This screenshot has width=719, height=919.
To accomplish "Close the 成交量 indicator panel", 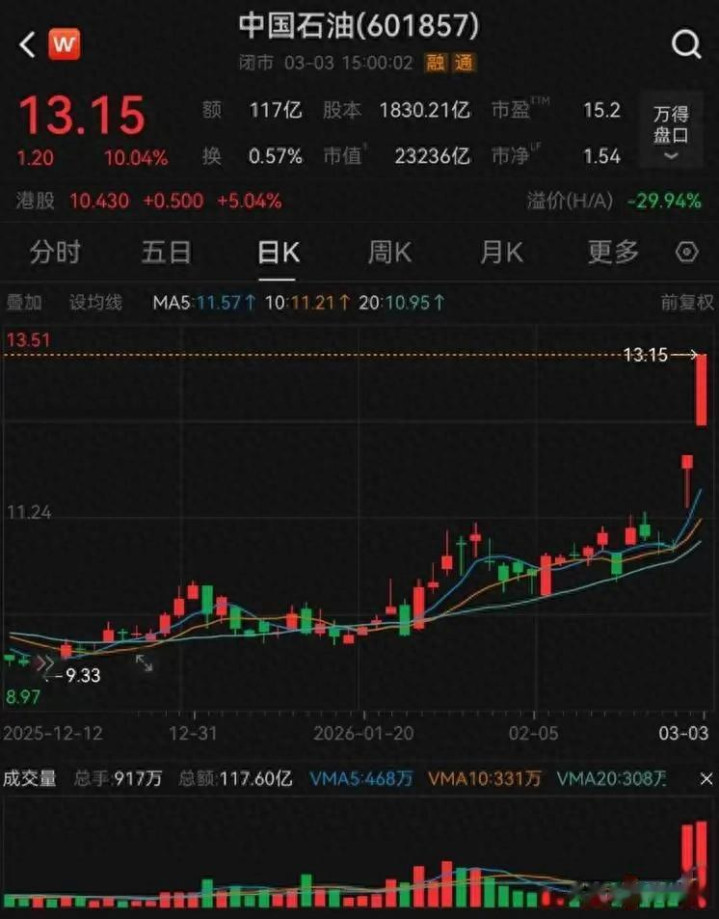I will 706,778.
